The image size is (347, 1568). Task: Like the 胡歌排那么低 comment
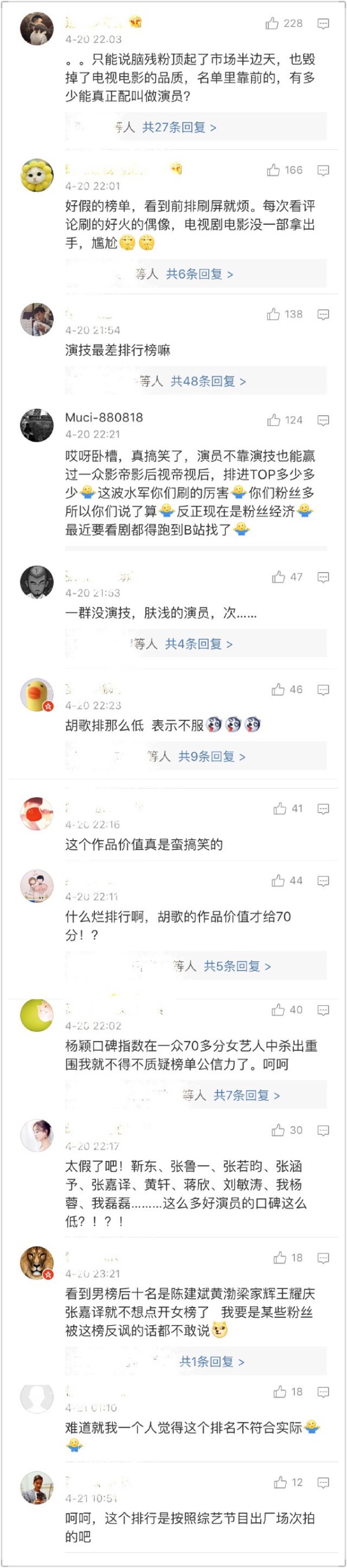278,690
